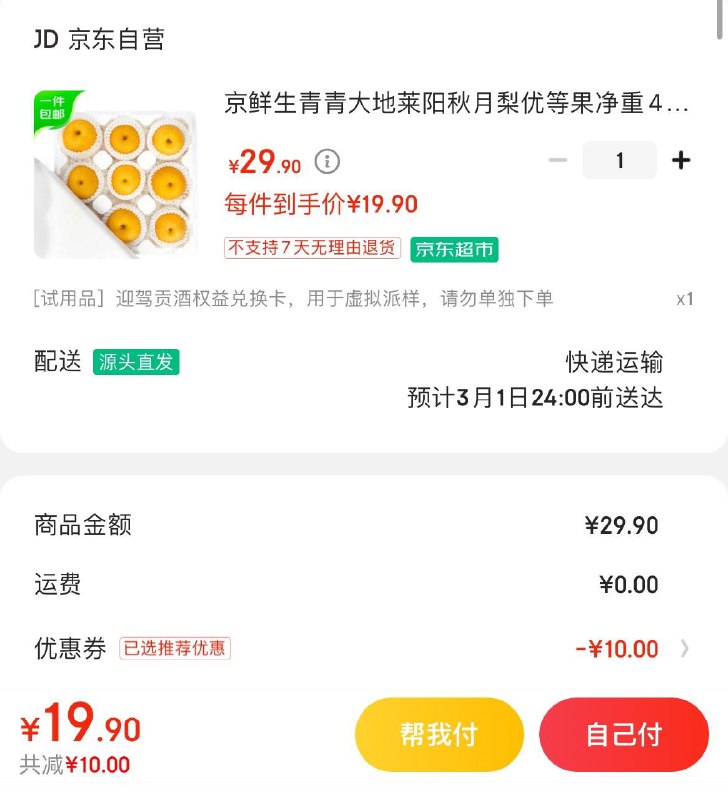Screen dimensions: 728x800
Task: Expand the 优惠券 coupon selection chevron
Action: pyautogui.click(x=684, y=649)
